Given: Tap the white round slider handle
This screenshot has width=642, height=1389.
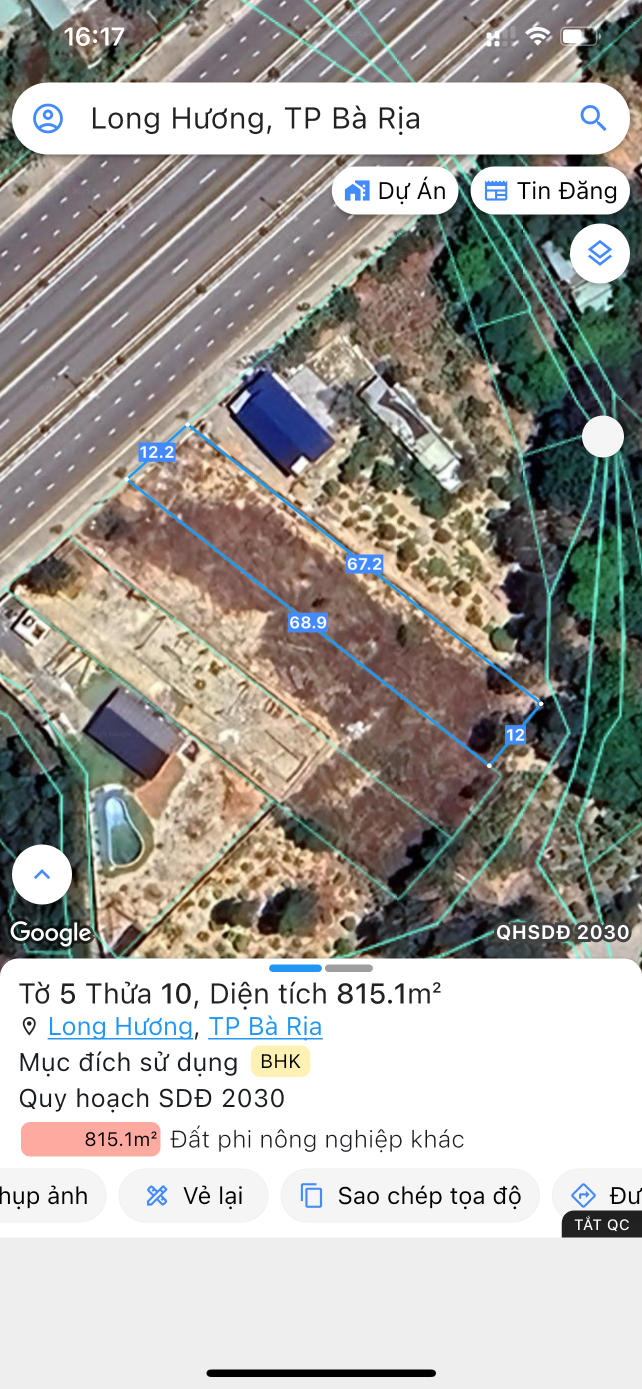Looking at the screenshot, I should tap(603, 437).
